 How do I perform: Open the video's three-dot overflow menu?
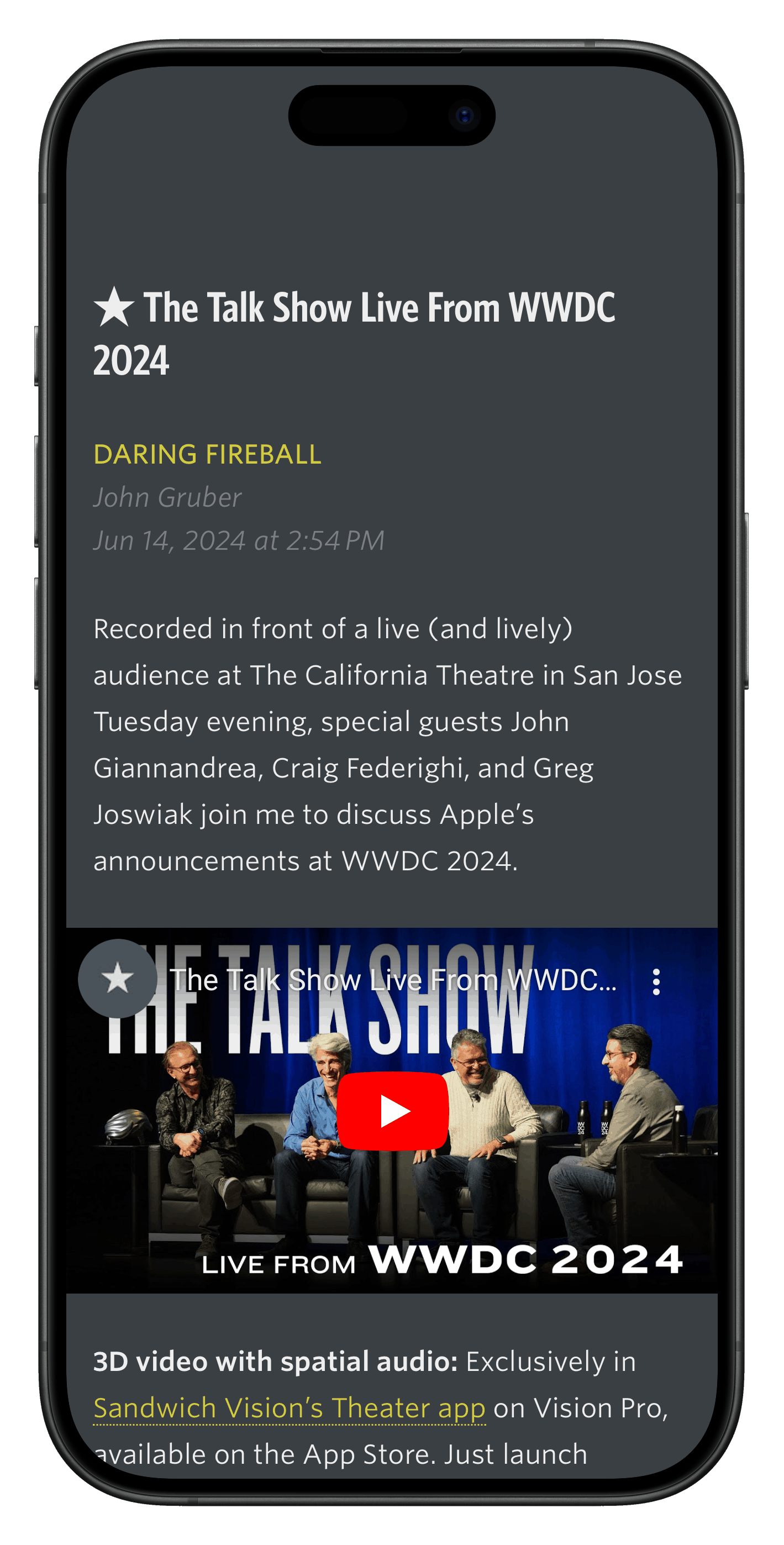[x=656, y=982]
